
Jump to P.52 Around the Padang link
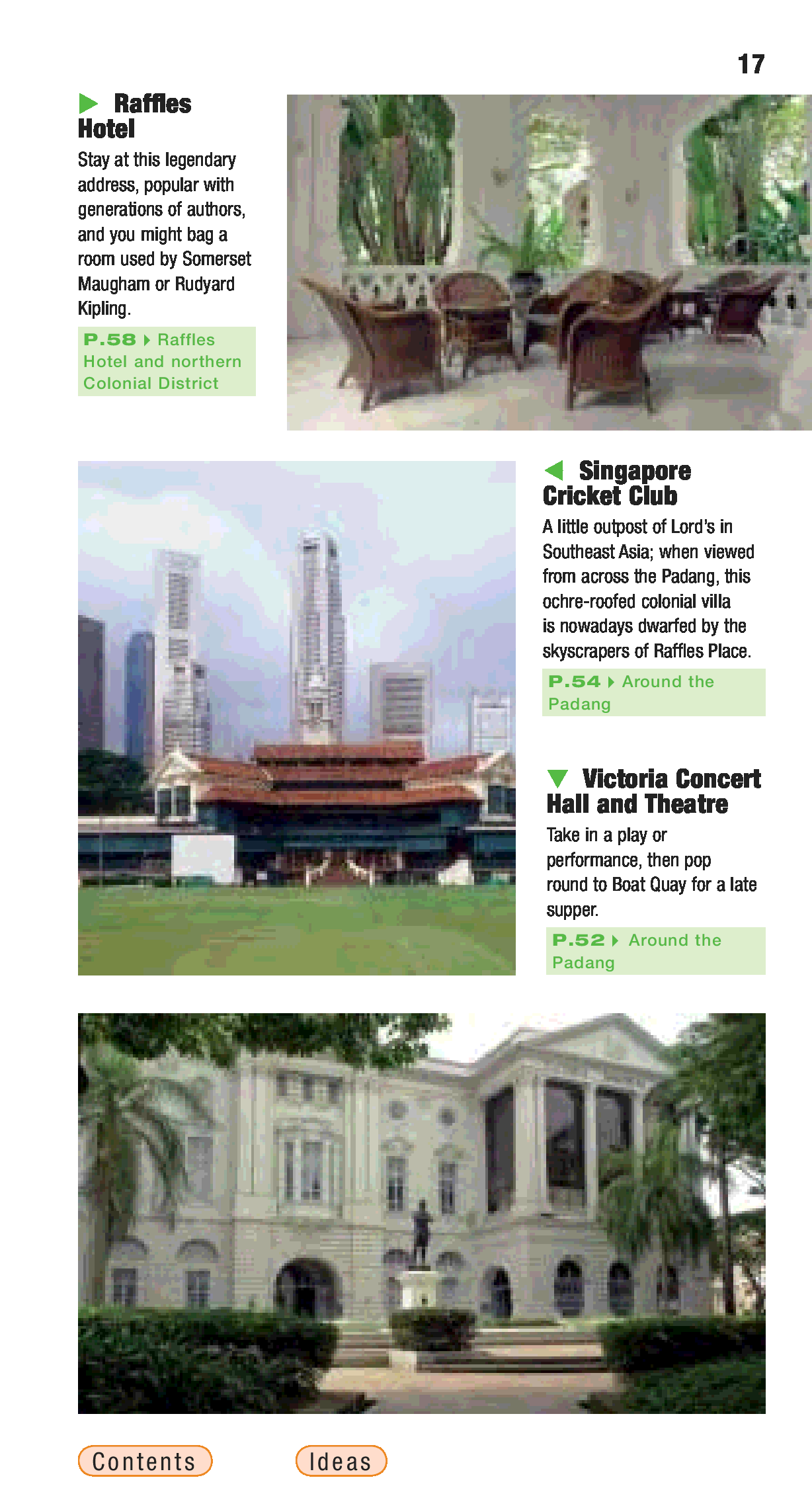coord(655,950)
